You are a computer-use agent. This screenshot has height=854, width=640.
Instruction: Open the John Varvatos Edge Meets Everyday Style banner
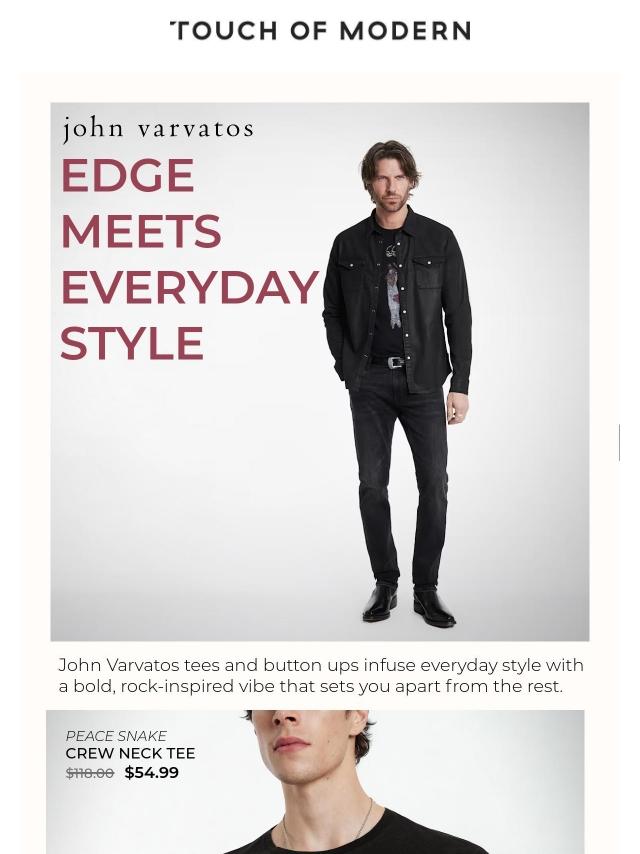point(319,371)
